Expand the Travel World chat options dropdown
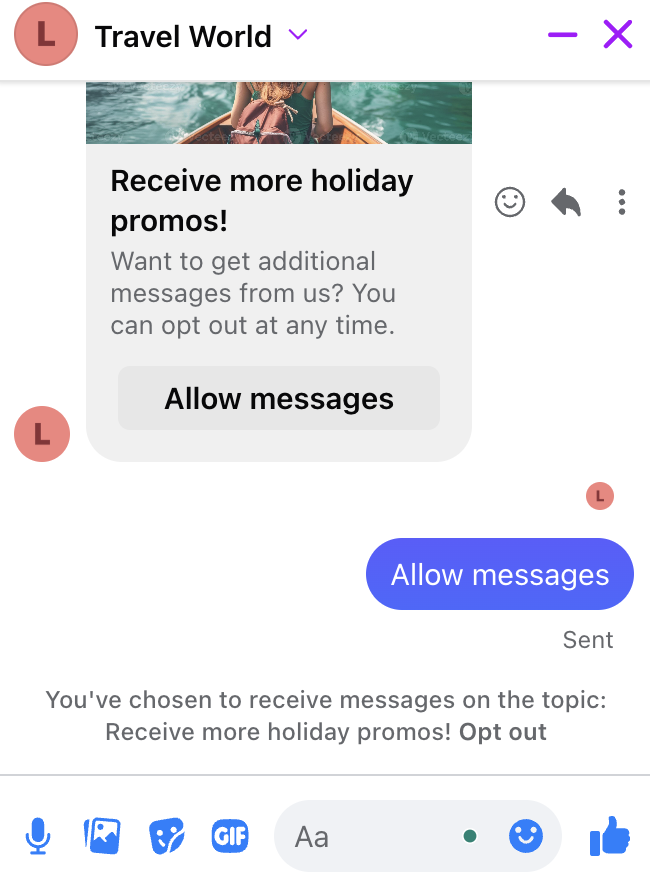This screenshot has width=650, height=884. (297, 36)
